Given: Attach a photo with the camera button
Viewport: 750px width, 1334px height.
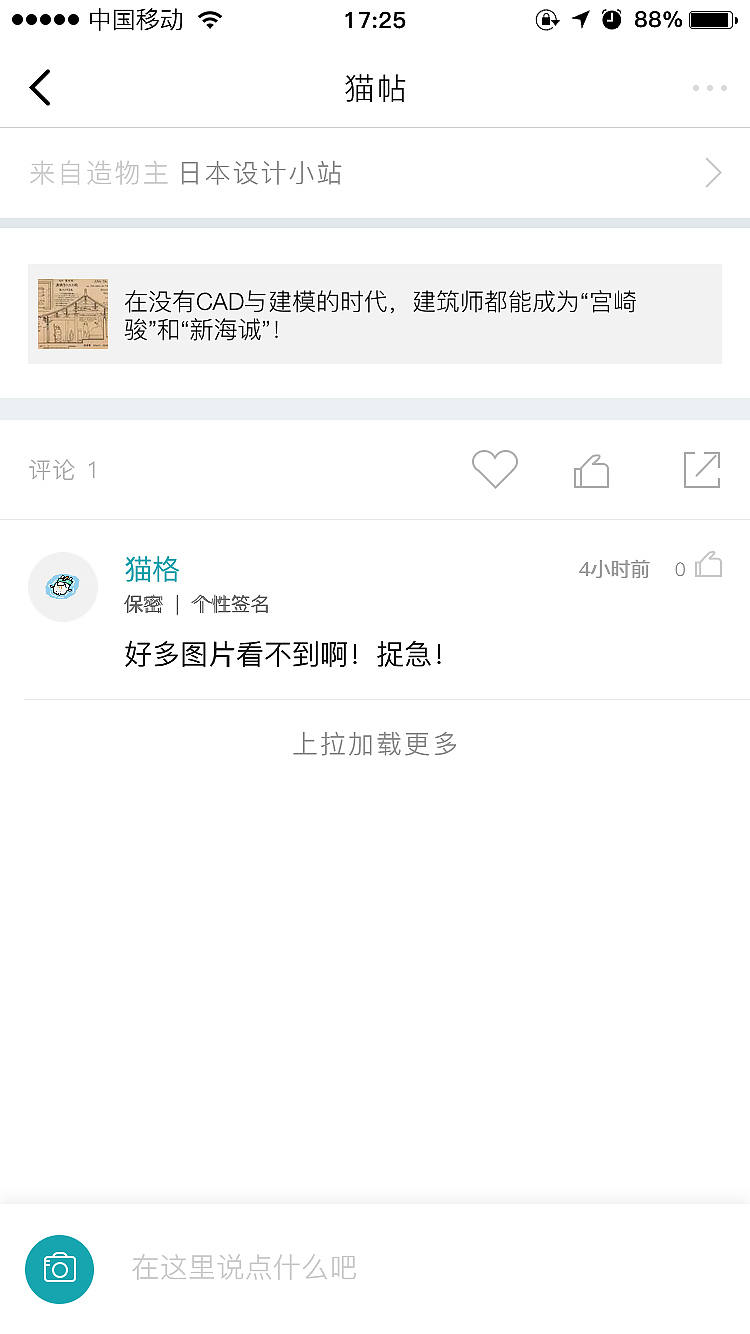Looking at the screenshot, I should [60, 1269].
